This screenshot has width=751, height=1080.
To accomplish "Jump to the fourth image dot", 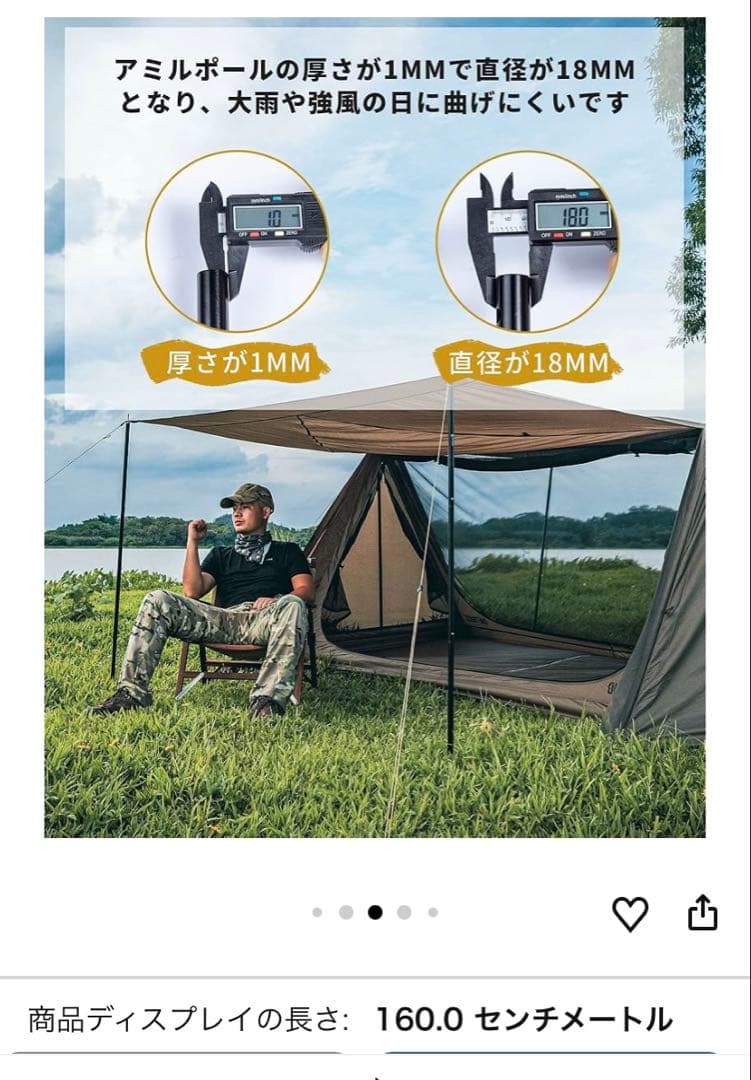I will pyautogui.click(x=404, y=912).
